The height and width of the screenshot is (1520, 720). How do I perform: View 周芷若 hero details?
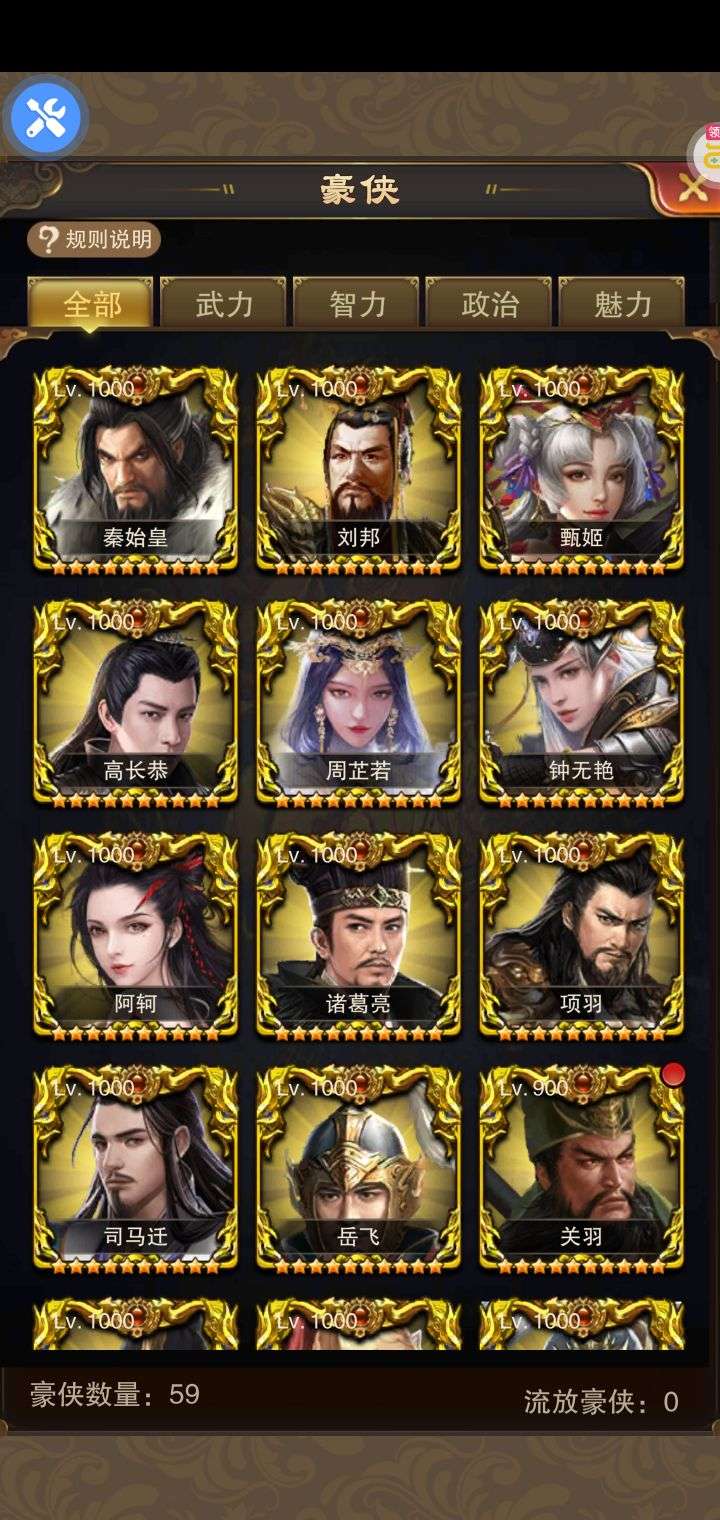pyautogui.click(x=359, y=702)
